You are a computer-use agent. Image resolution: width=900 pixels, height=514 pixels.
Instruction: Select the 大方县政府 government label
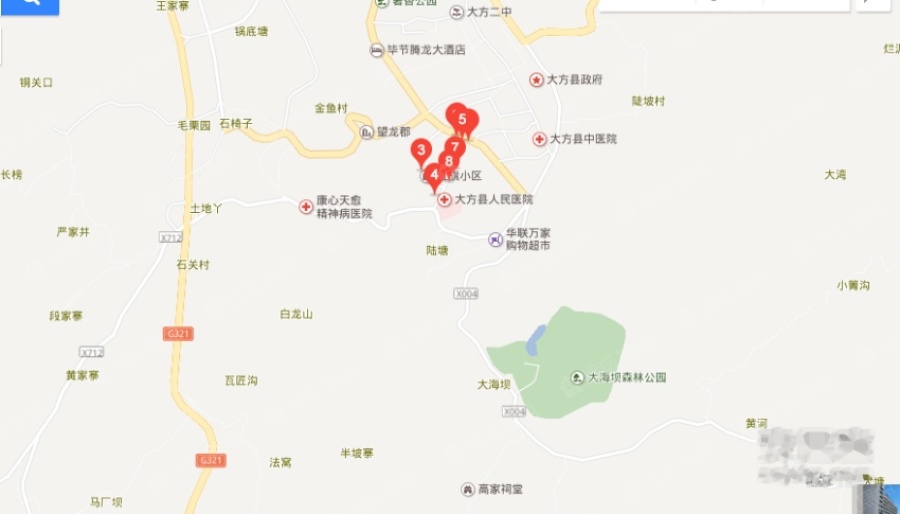(574, 80)
